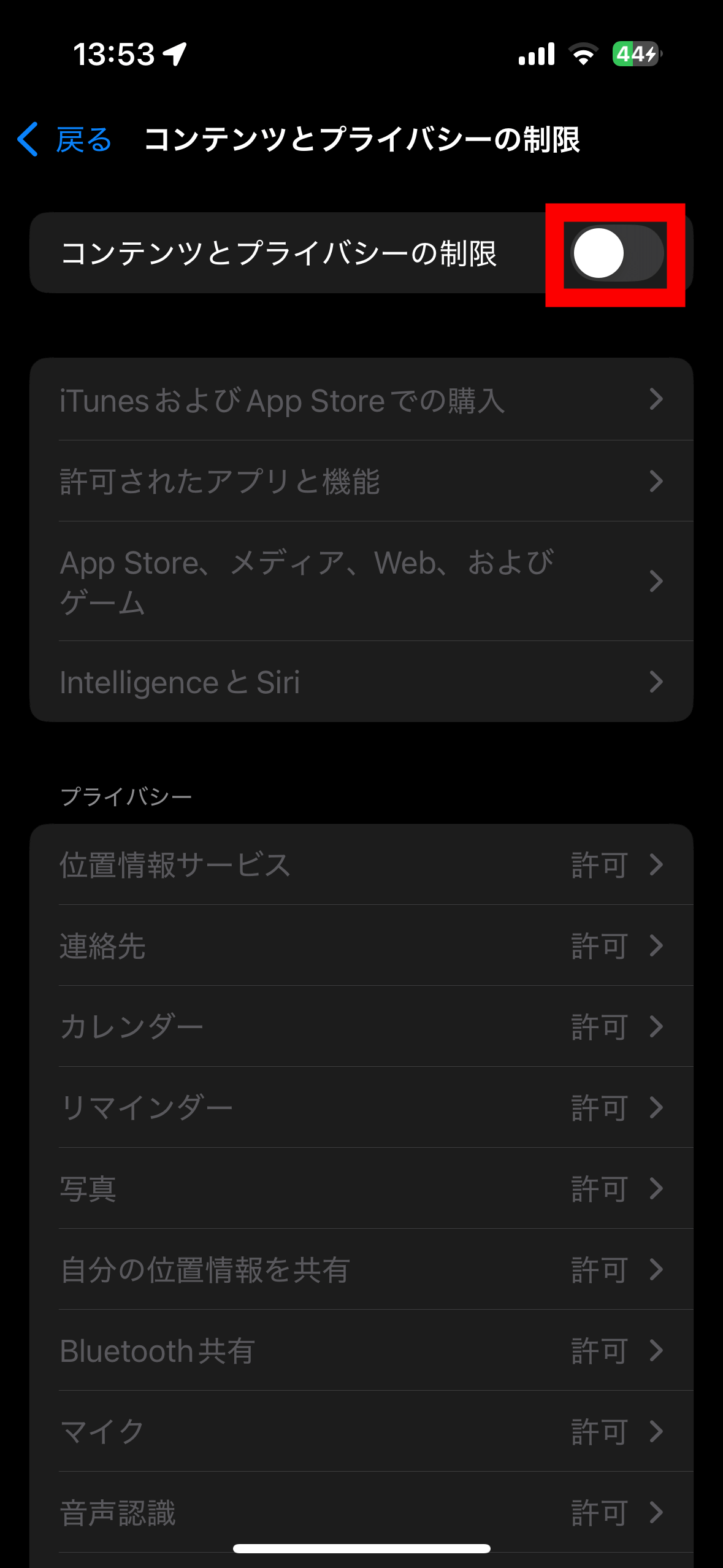Open カレンダー privacy row
723x1568 pixels.
click(x=361, y=1026)
